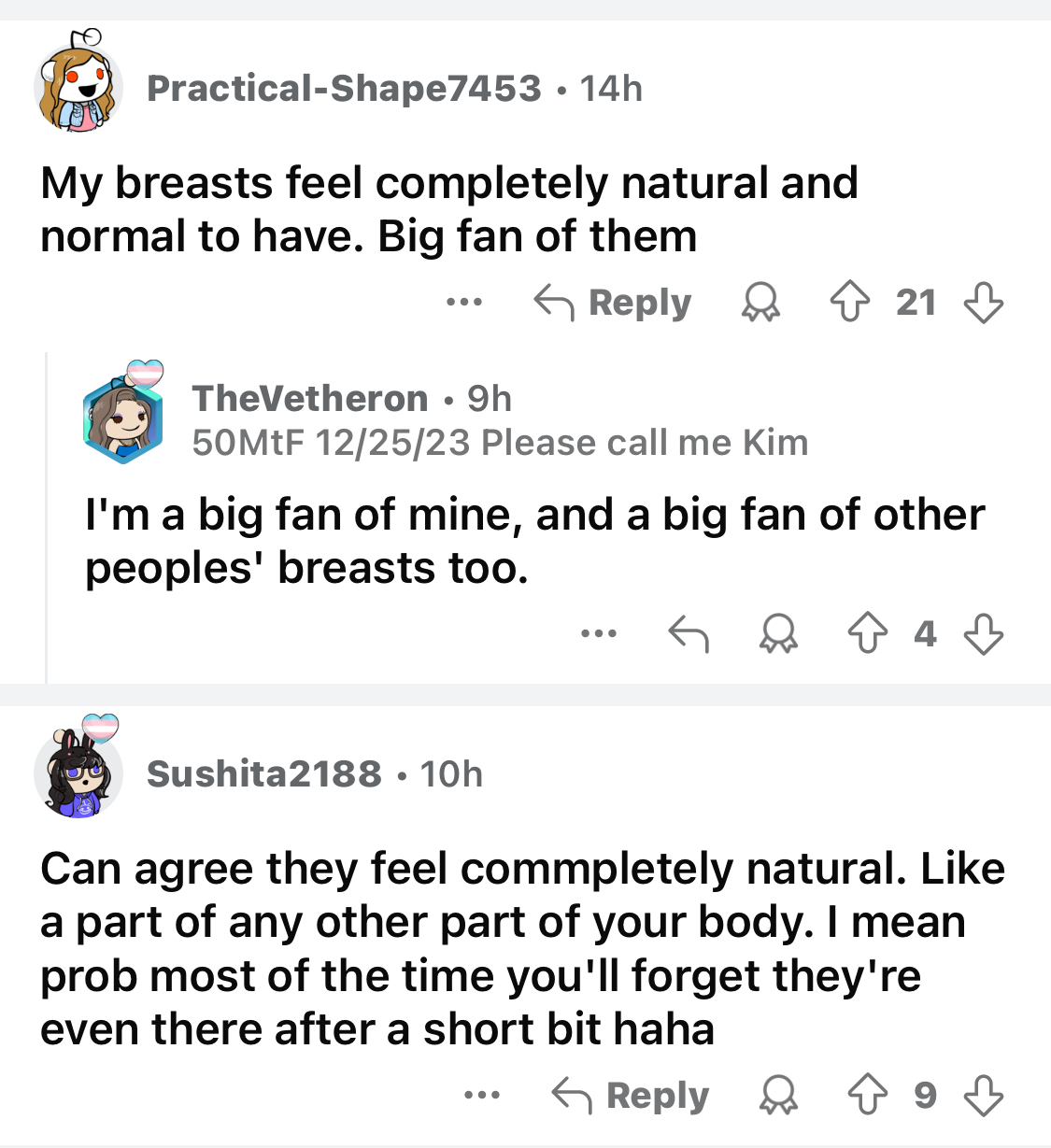
Task: Open overflow menu on Practical-Shape7453's comment
Action: pyautogui.click(x=463, y=303)
